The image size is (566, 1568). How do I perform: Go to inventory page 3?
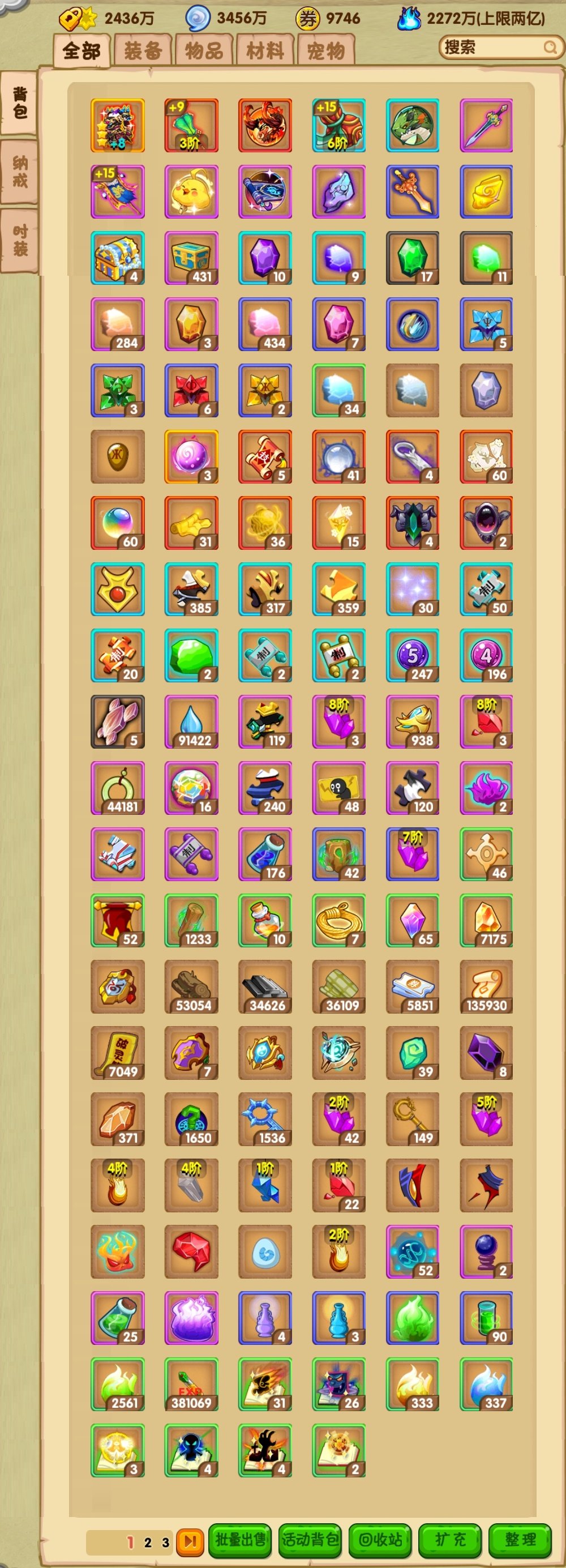[165, 1542]
